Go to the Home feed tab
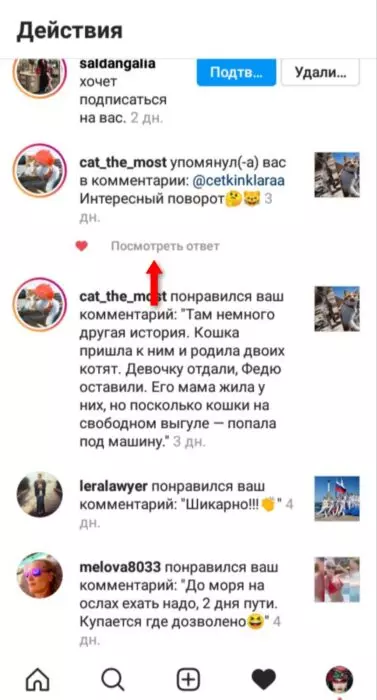Screen dimensions: 377x700 click(x=38, y=680)
